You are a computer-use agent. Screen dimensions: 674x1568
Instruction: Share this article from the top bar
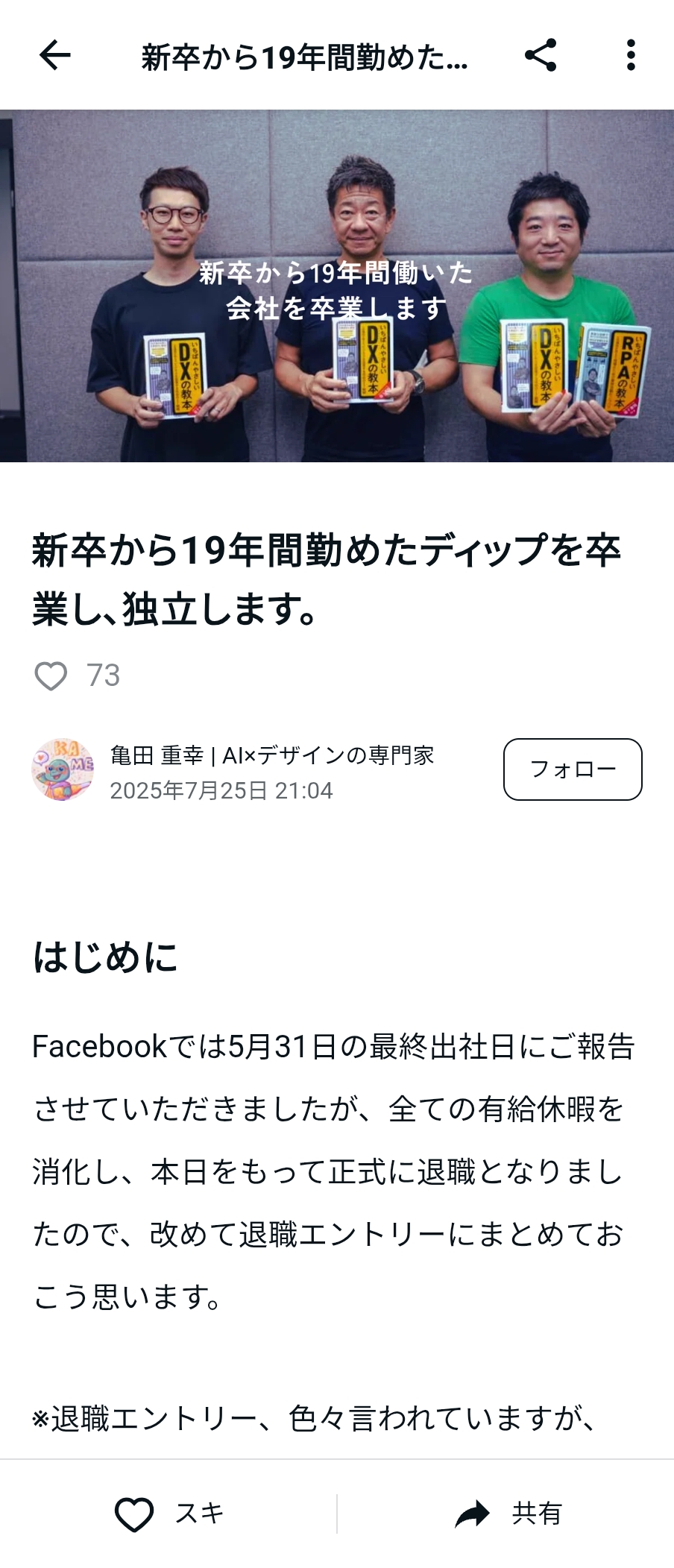click(x=541, y=55)
